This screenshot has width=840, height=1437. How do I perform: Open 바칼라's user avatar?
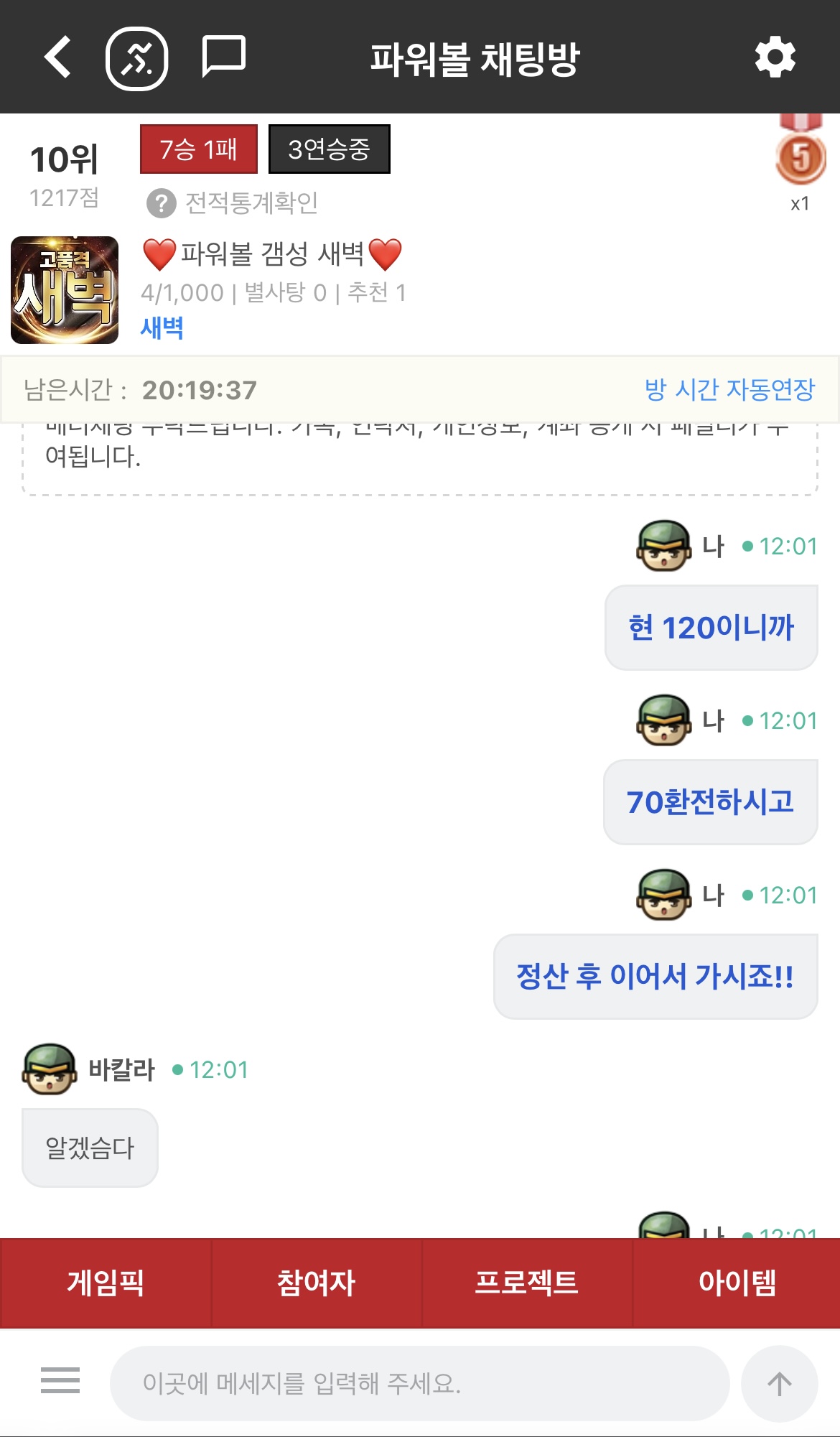click(49, 1069)
